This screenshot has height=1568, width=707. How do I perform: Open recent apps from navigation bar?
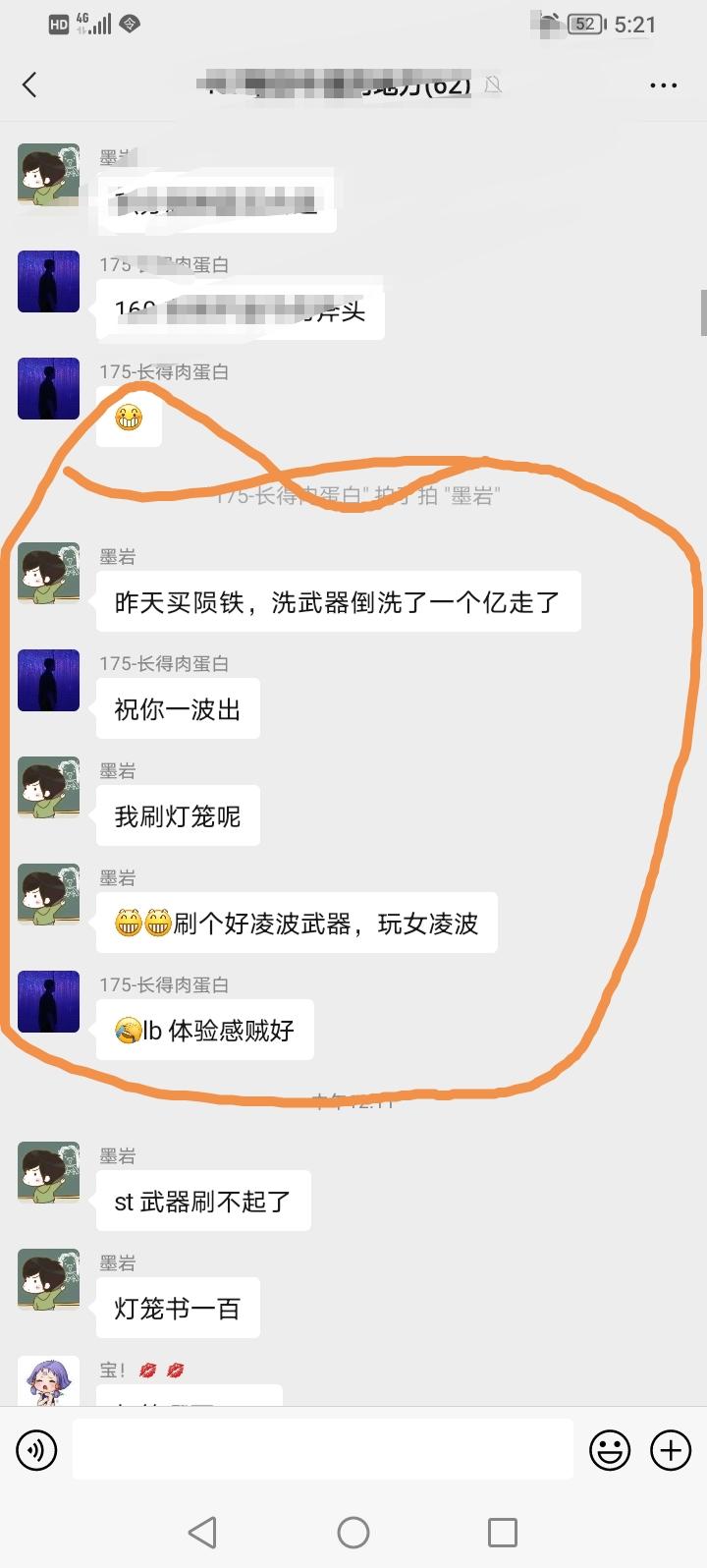point(503,1533)
